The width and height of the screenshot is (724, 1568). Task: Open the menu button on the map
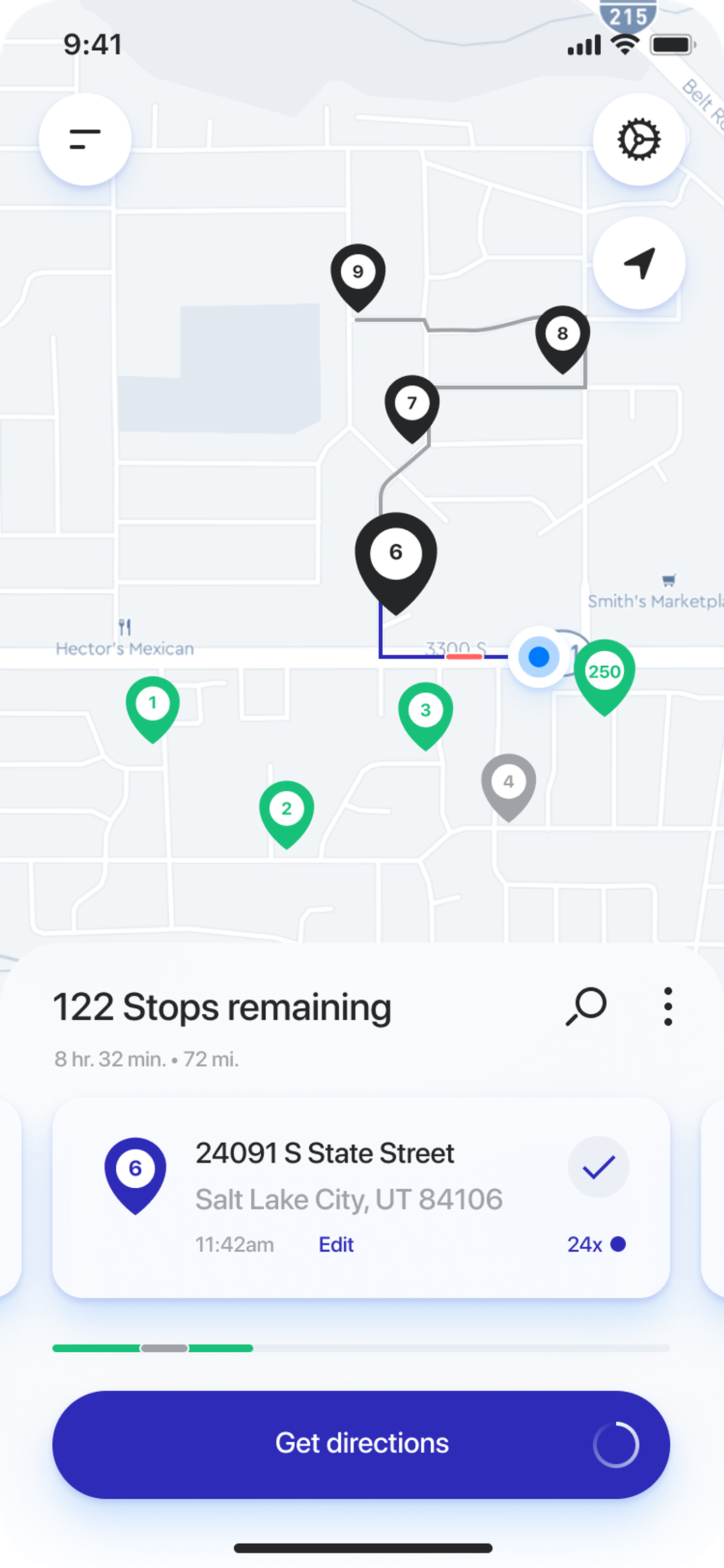coord(85,139)
